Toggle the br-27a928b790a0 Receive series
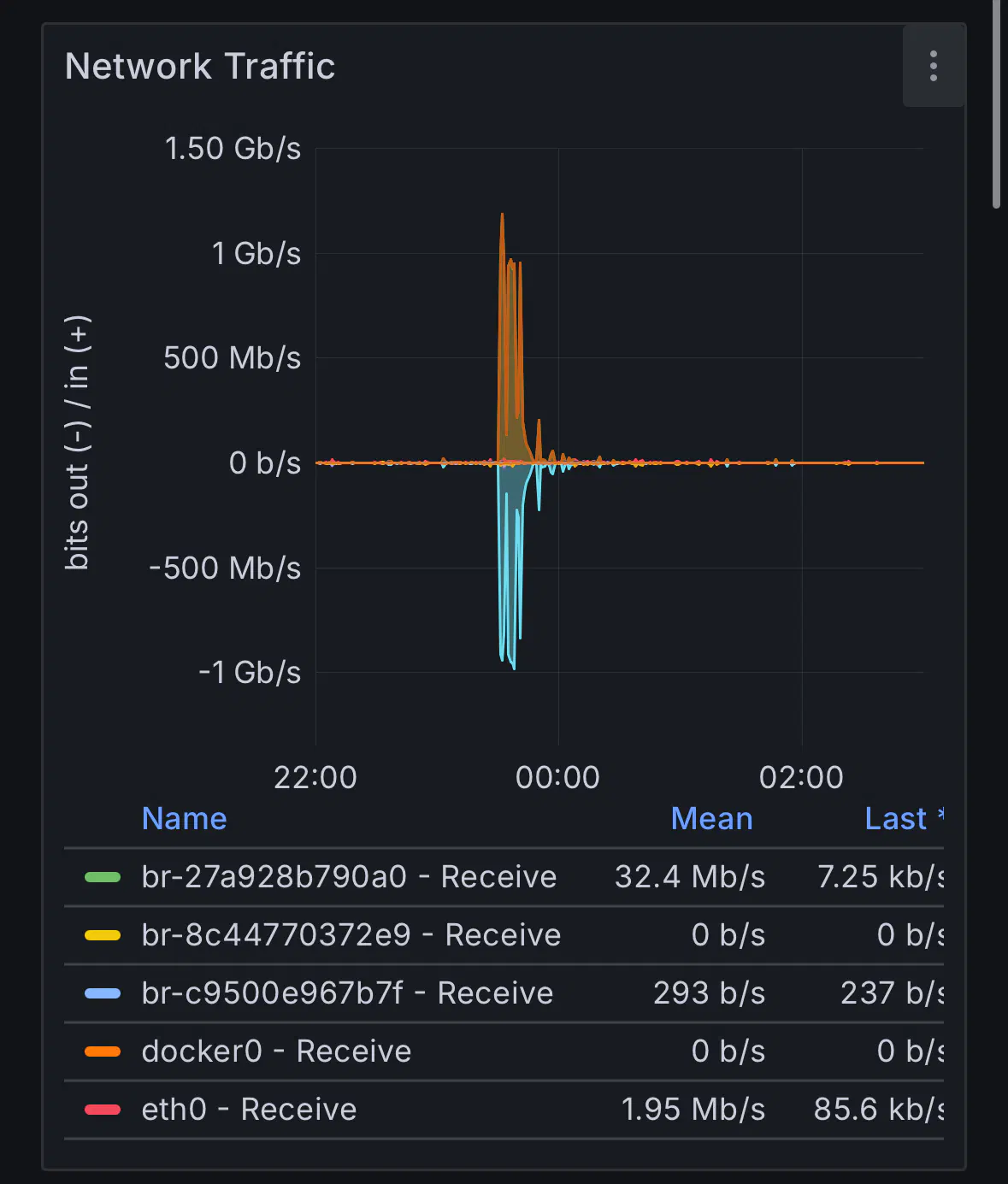 (349, 877)
